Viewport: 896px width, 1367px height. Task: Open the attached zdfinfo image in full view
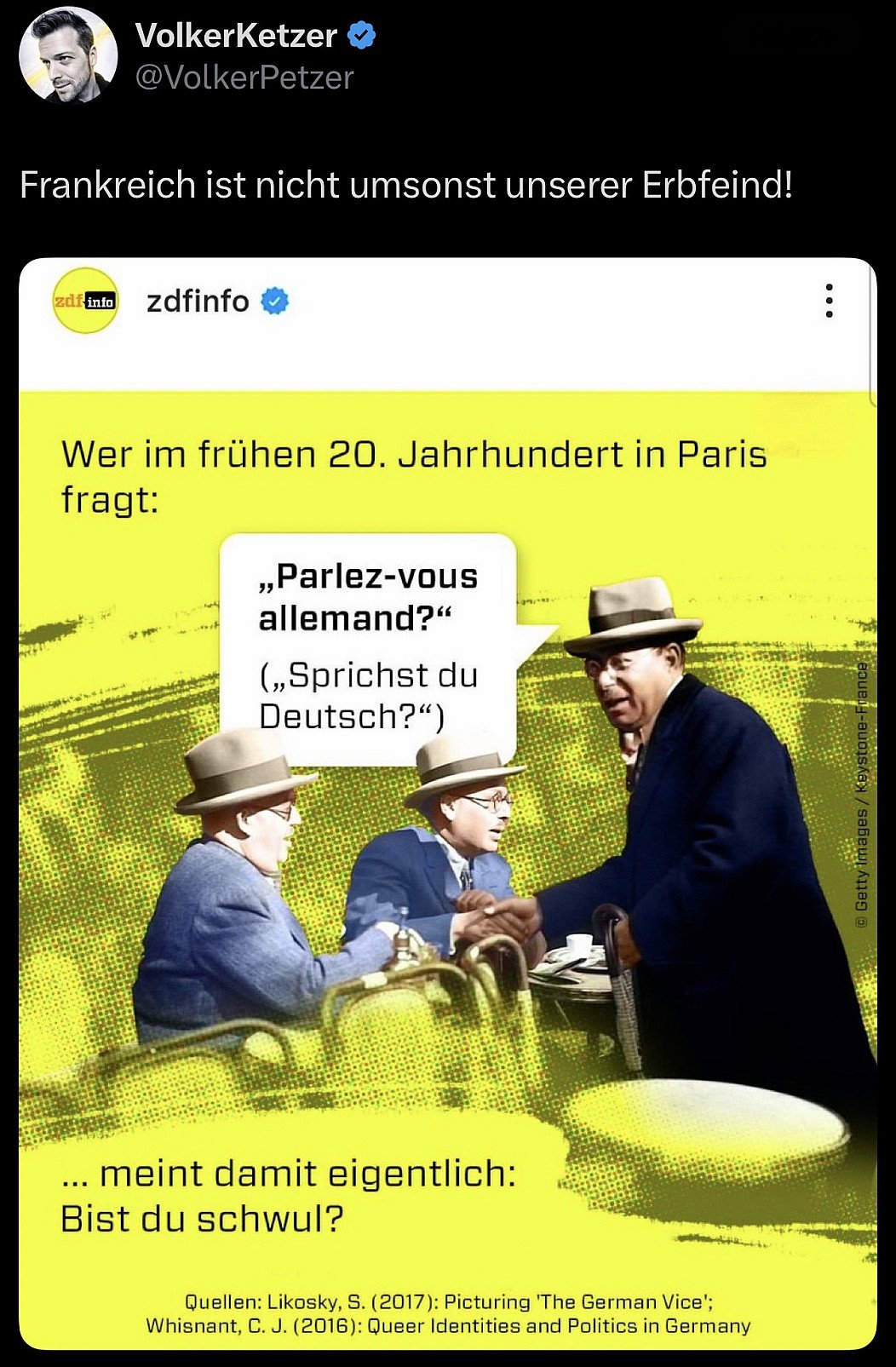(x=448, y=852)
